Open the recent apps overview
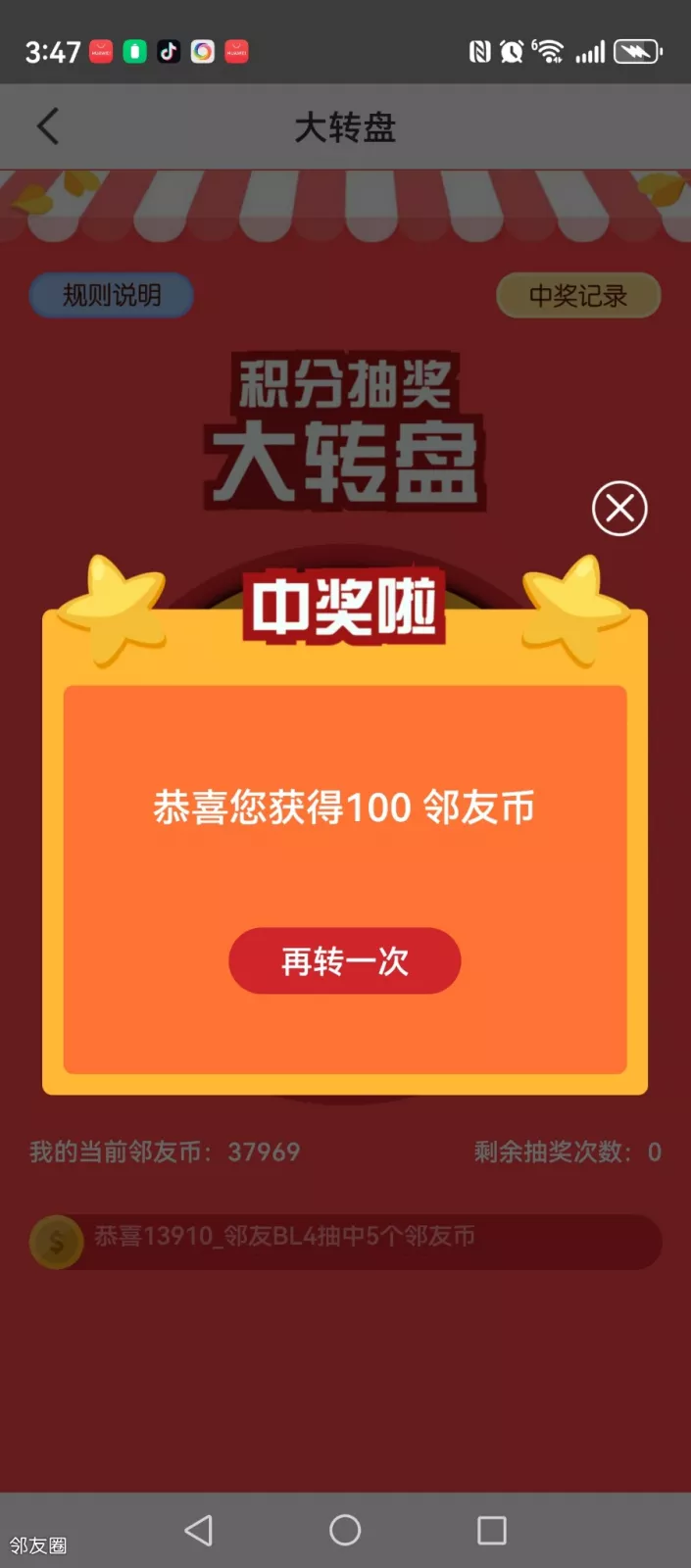691x1568 pixels. point(491,1530)
